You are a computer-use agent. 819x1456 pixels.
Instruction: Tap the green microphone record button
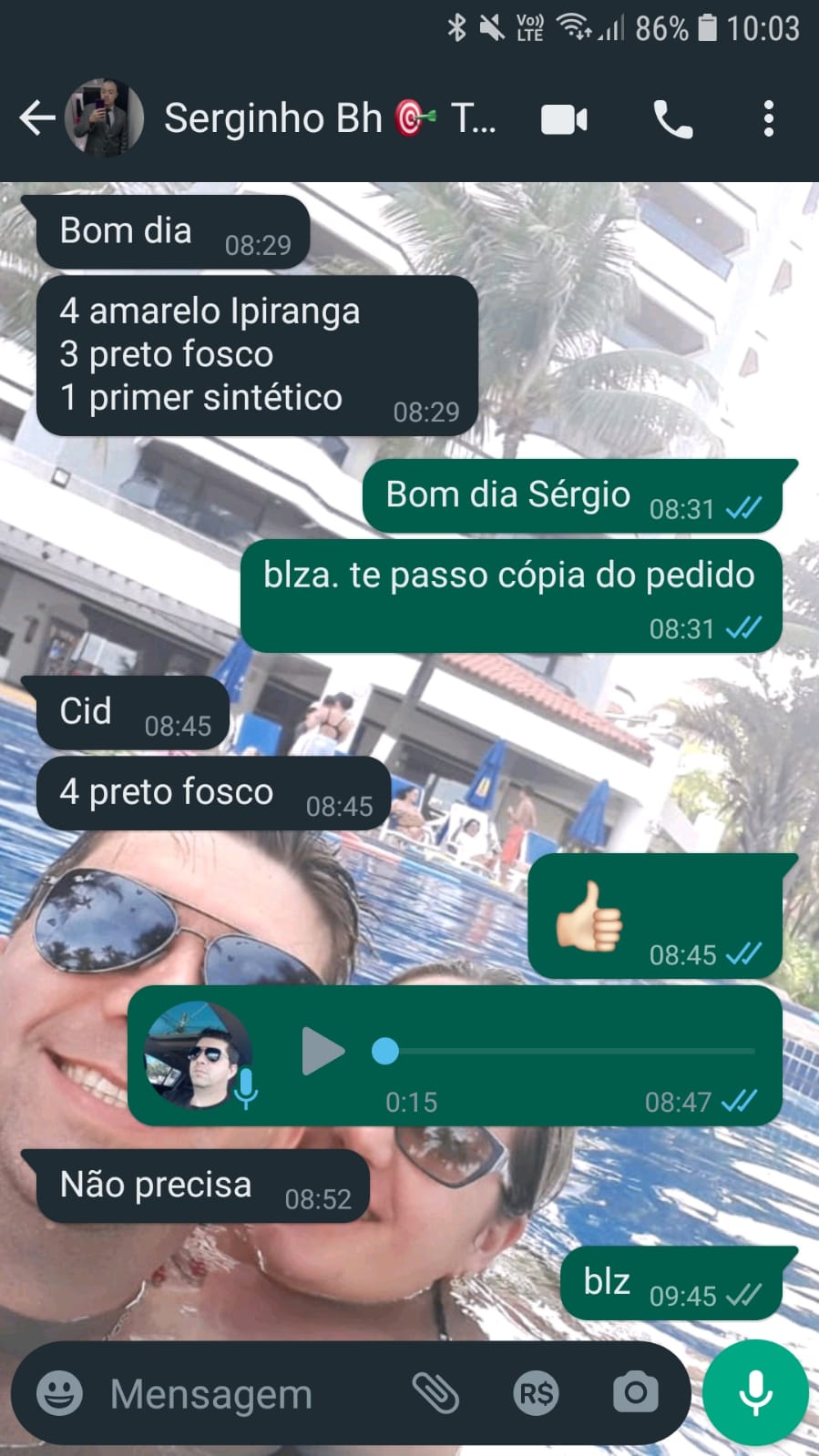click(755, 1392)
